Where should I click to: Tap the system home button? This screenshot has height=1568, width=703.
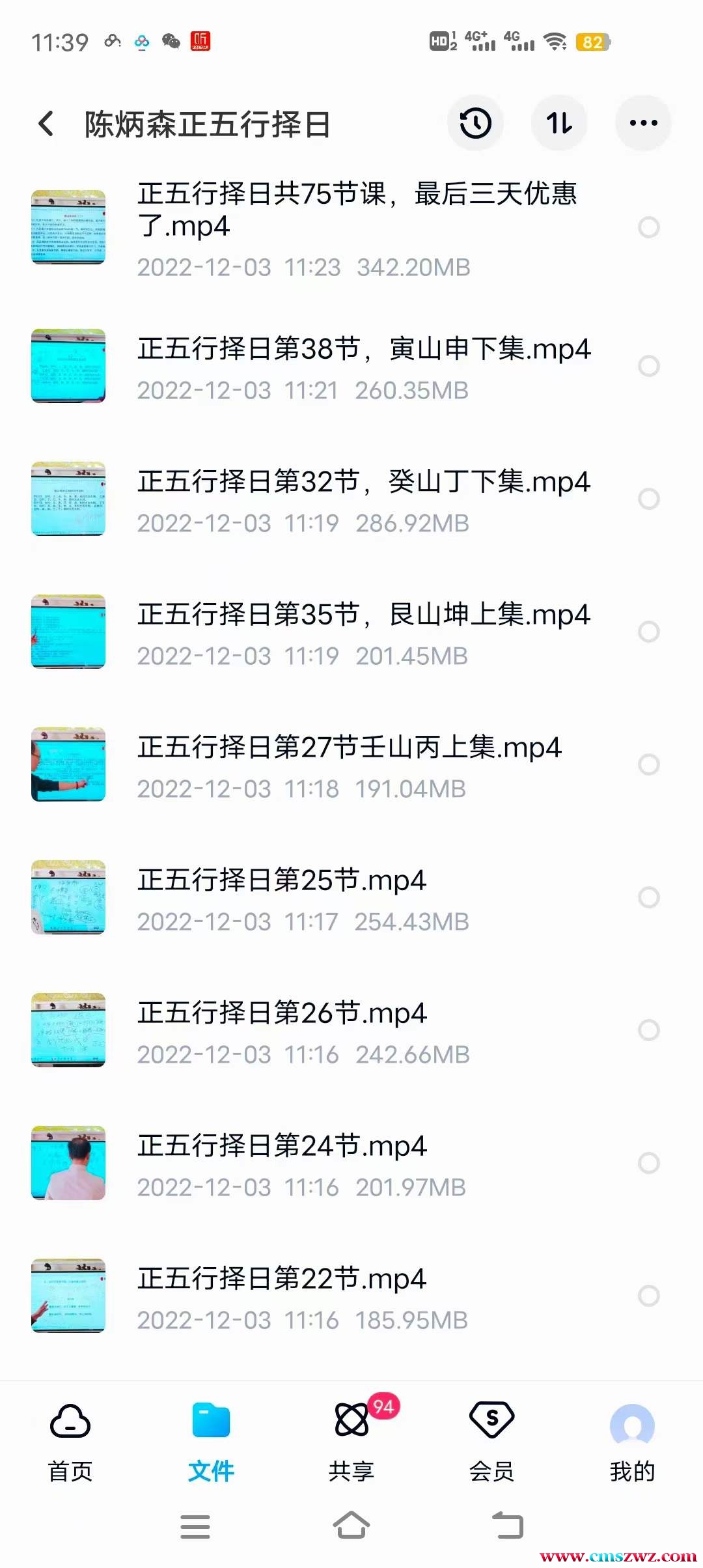[351, 1526]
